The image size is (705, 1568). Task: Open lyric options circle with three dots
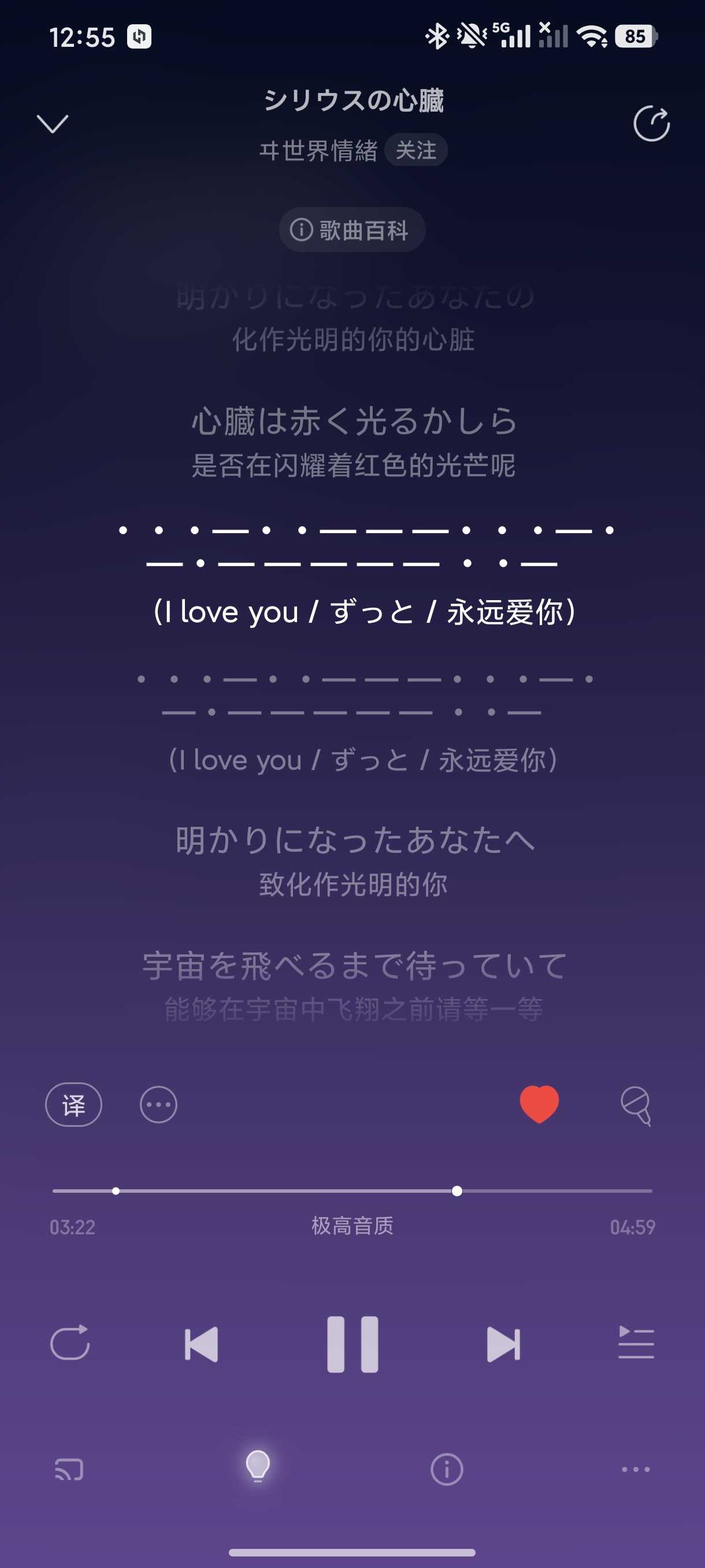tap(159, 1105)
